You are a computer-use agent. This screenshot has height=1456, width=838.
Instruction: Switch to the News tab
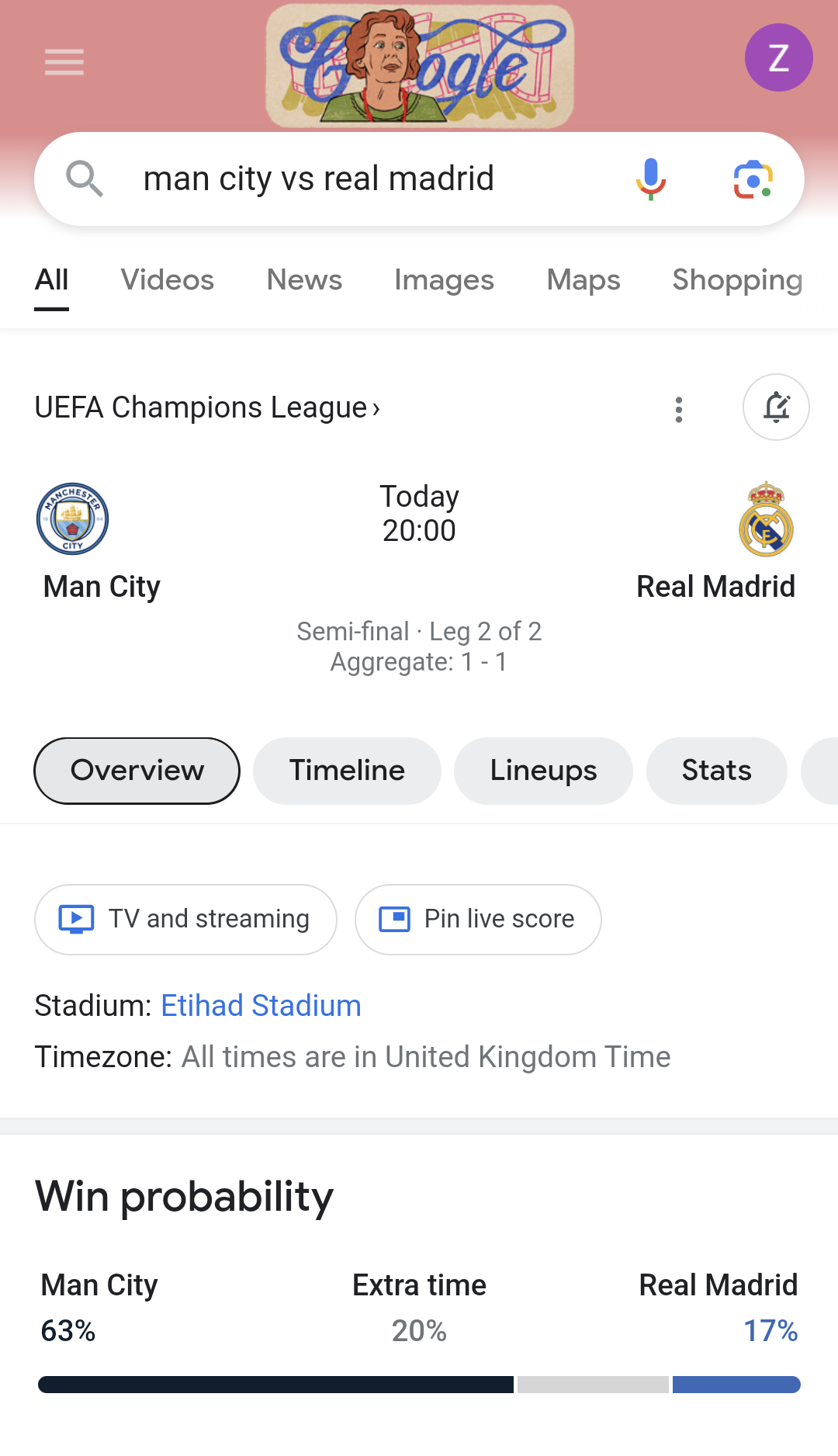point(304,280)
